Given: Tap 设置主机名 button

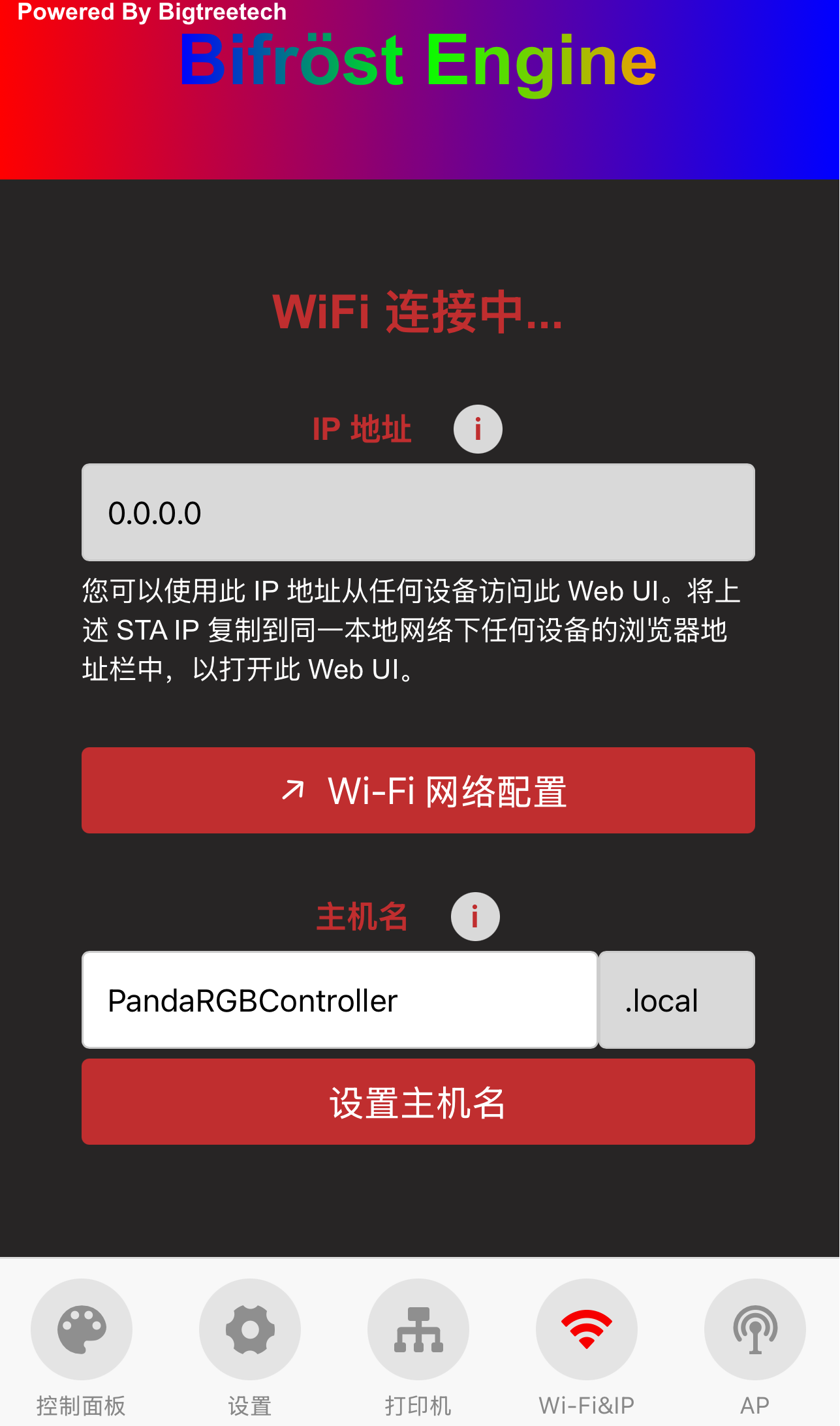Looking at the screenshot, I should [418, 1102].
